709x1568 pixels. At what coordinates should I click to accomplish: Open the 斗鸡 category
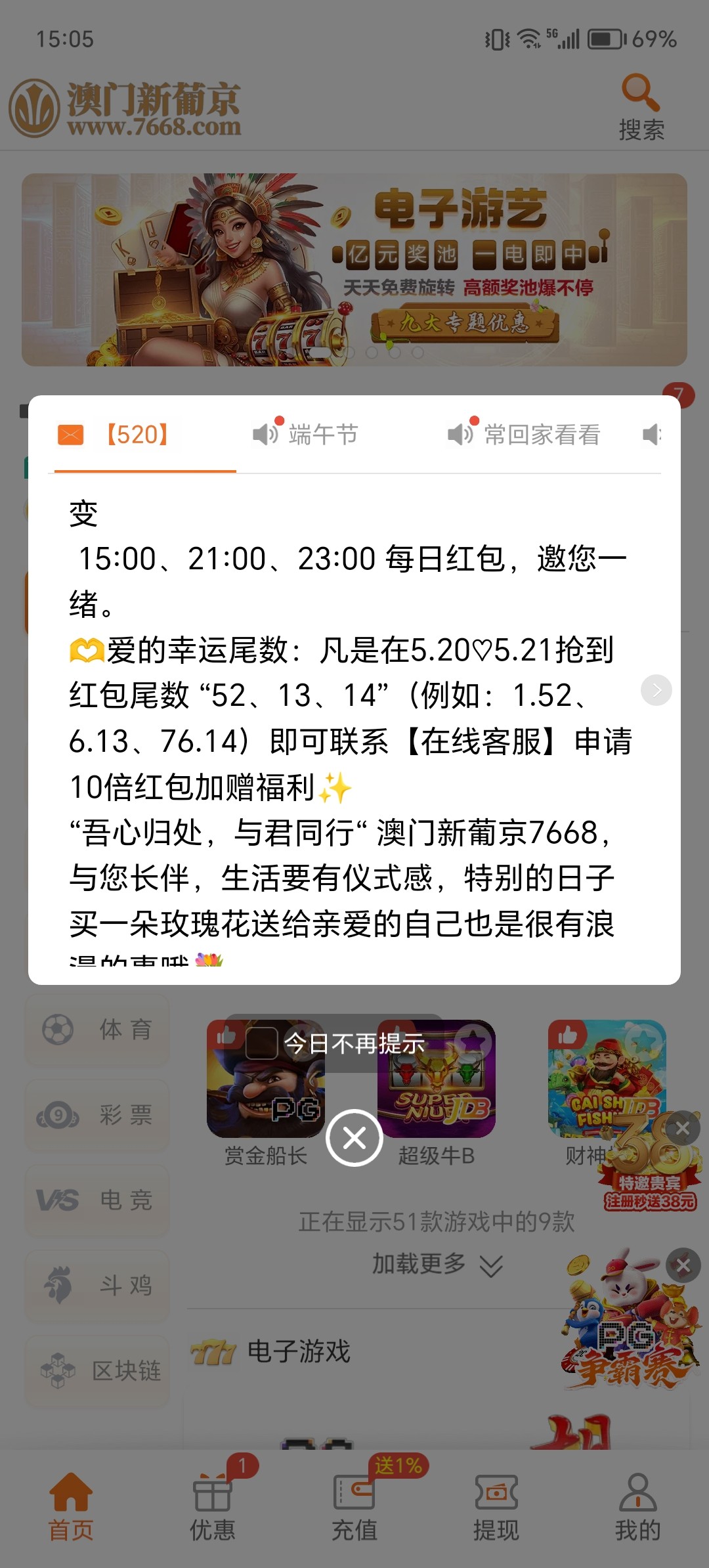(x=97, y=1286)
